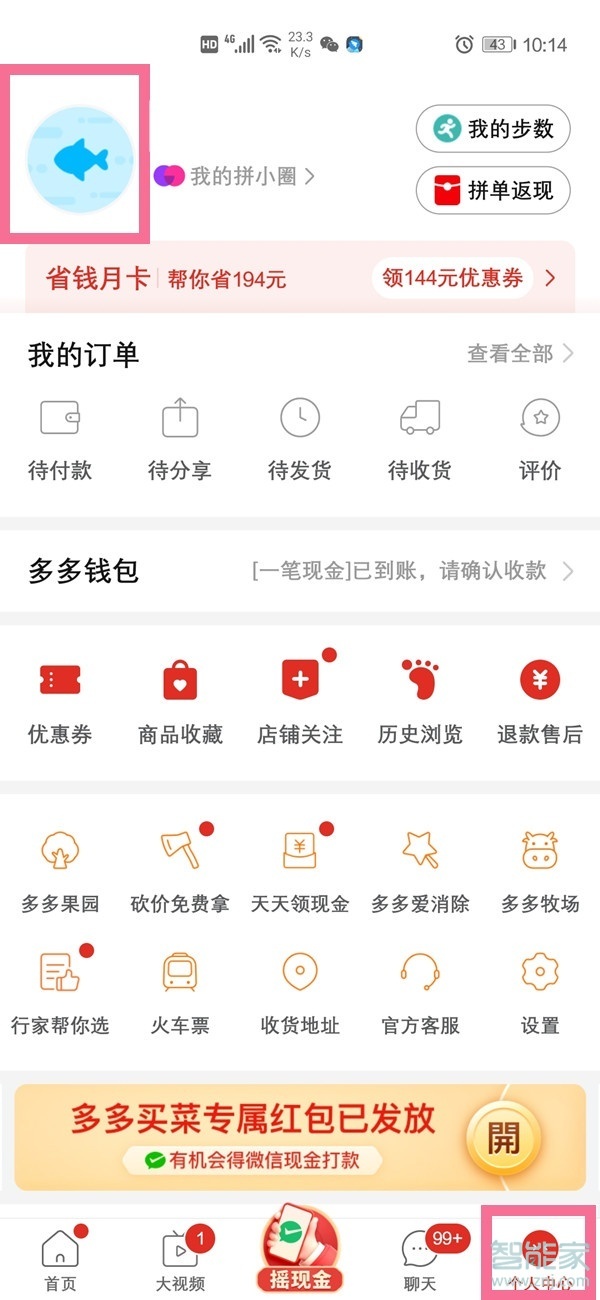Tap the 拼单返现 button
The image size is (600, 1300).
(494, 190)
